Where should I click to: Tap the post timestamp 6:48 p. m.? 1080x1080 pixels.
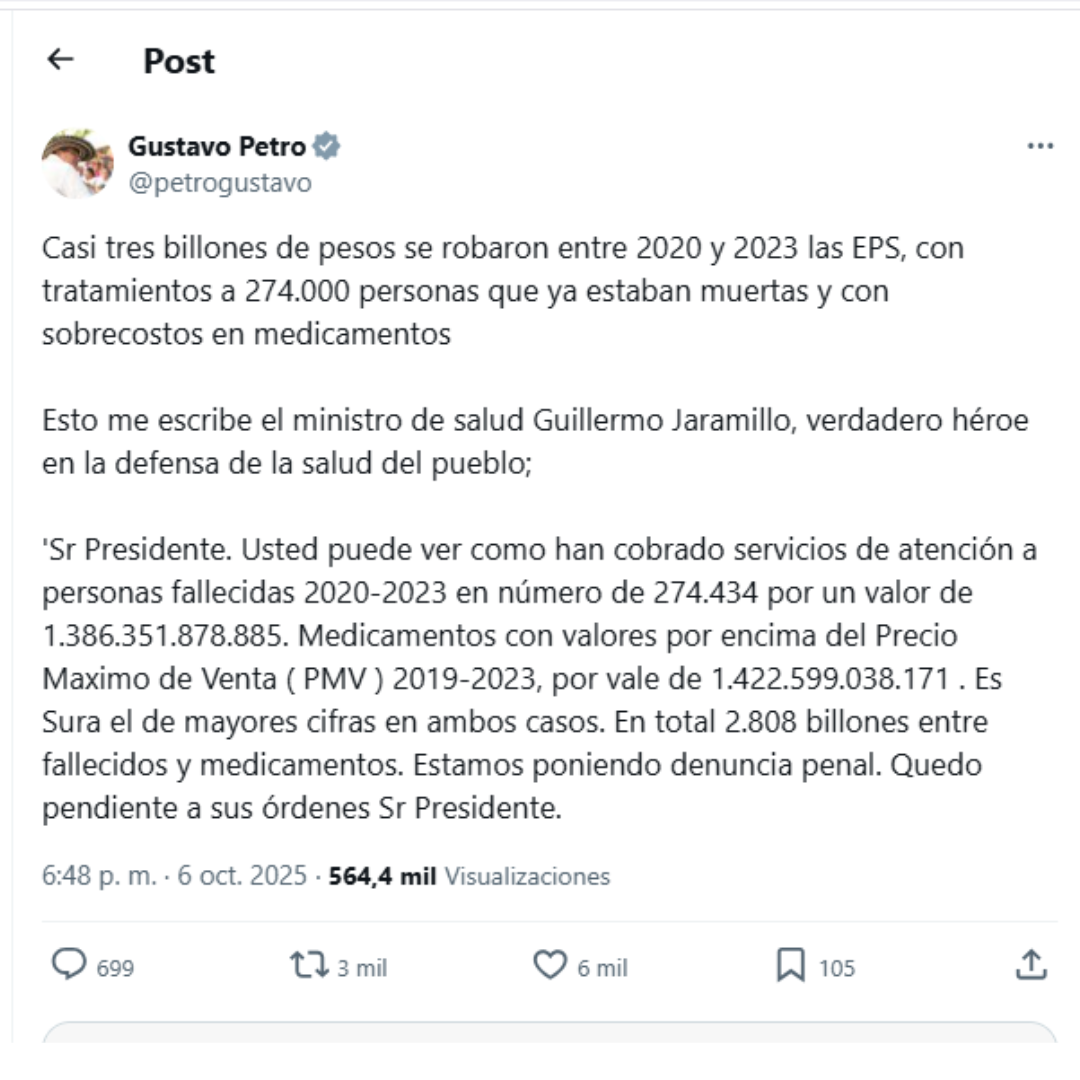click(99, 877)
